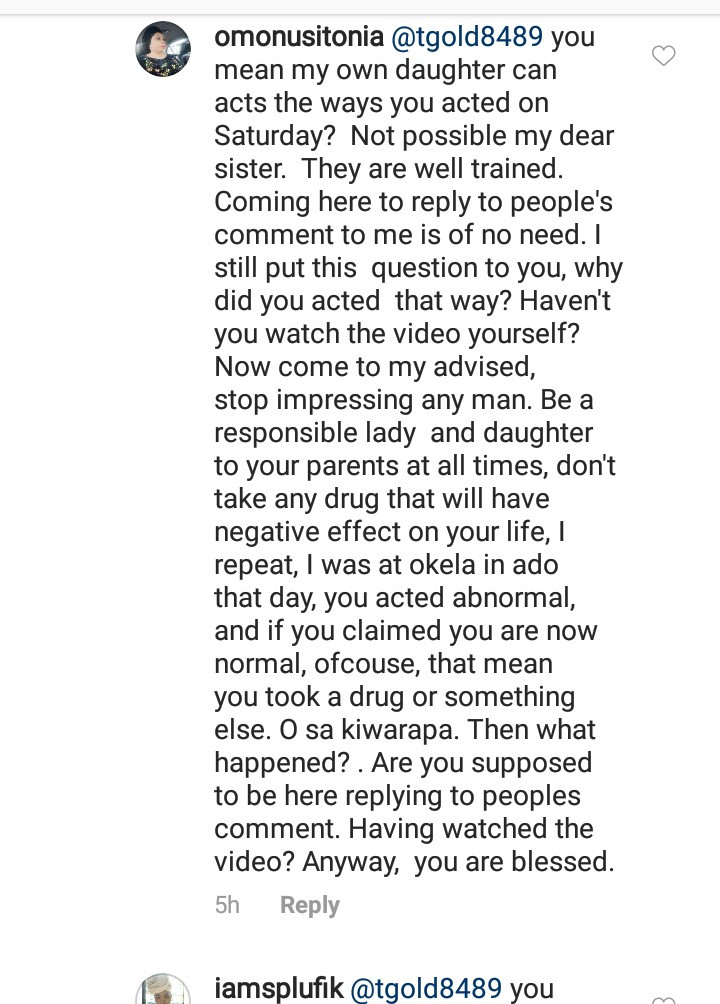This screenshot has width=720, height=1004.
Task: Reply to omonusitonia's comment
Action: (309, 905)
